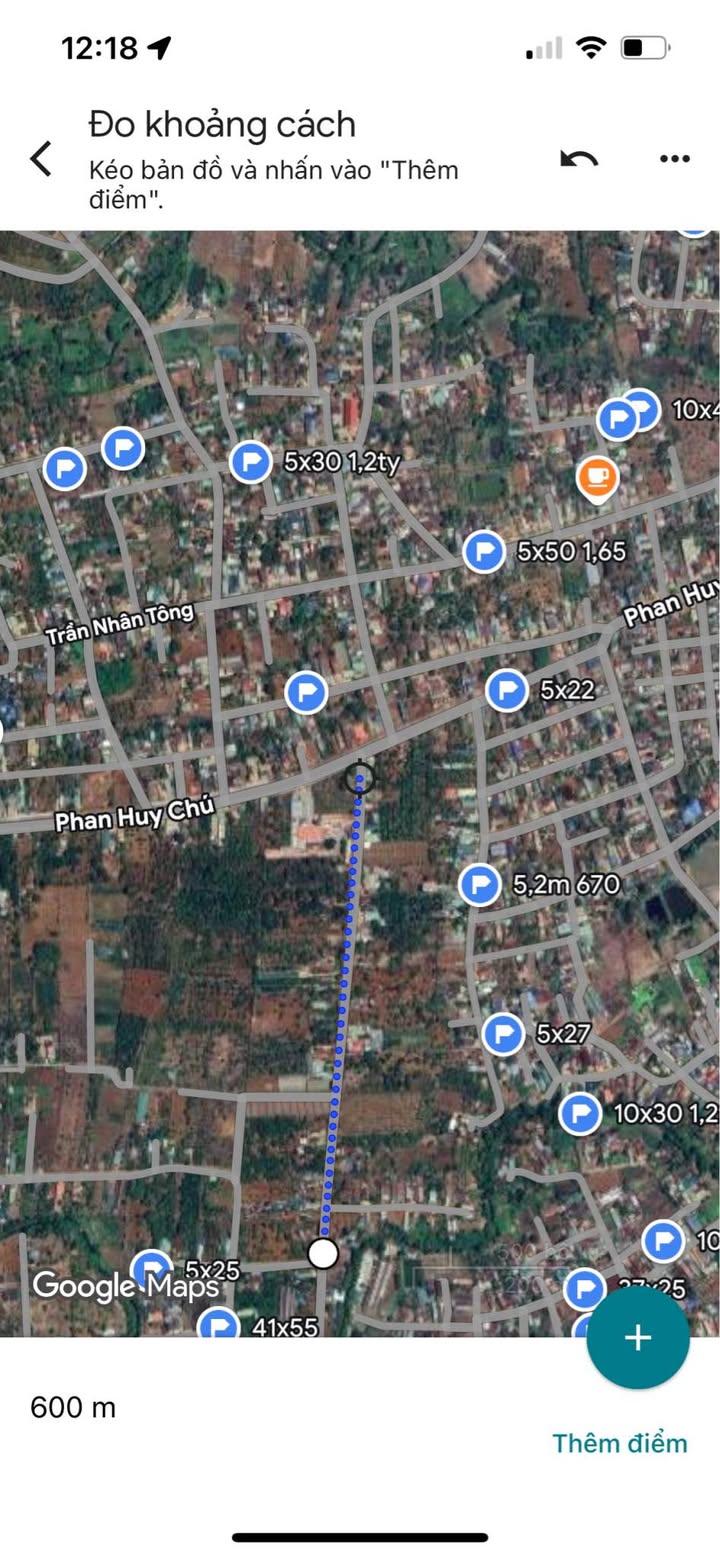Open the 5x30 1,2ty saved pin
Screen dimensions: 720x1557
250,462
